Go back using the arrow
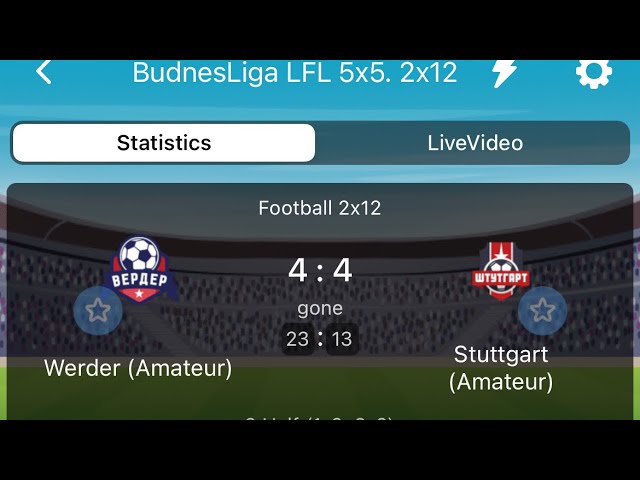 (x=44, y=72)
